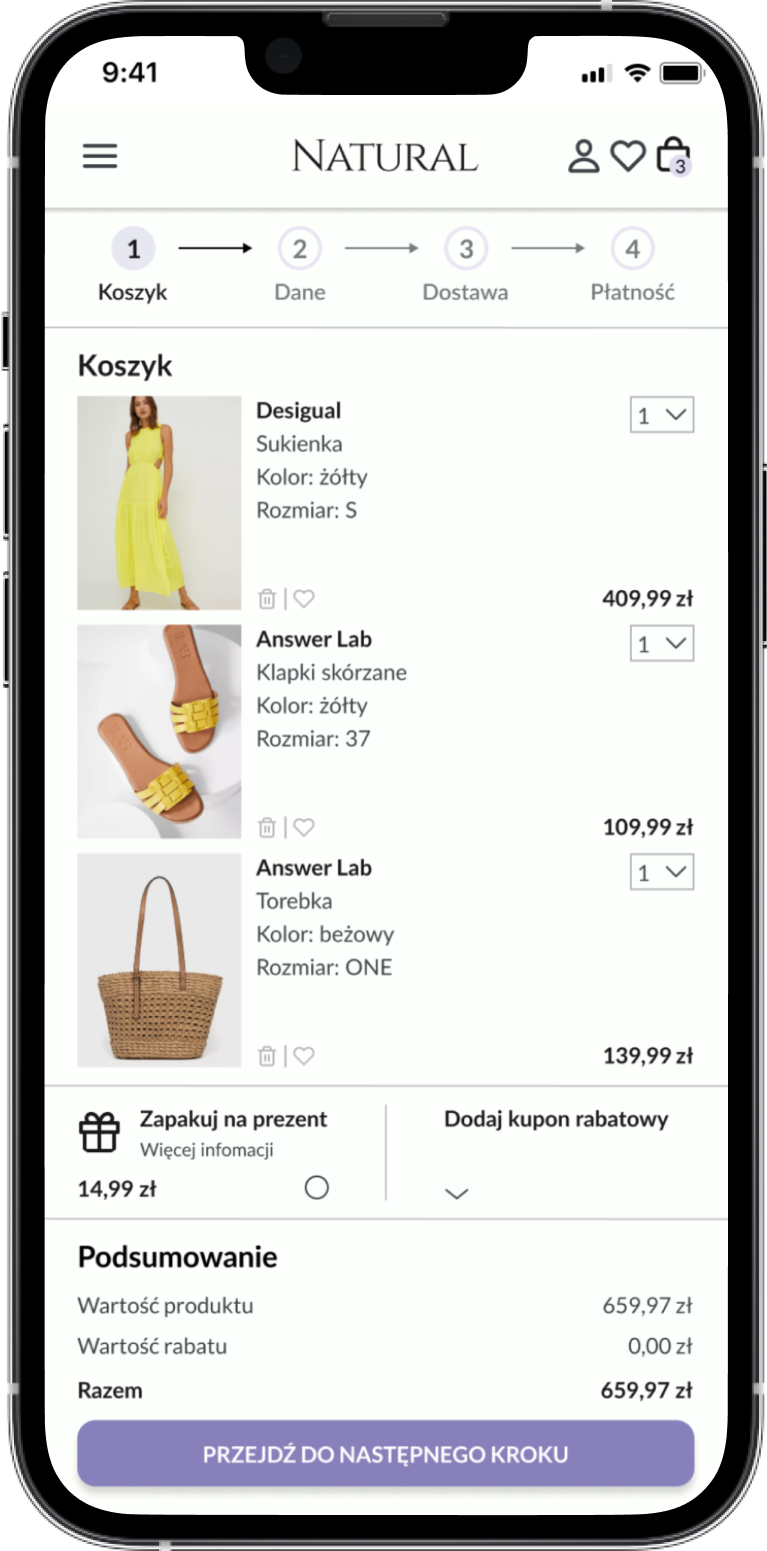Save the Torebka to favorites
Screen dimensions: 767x1551
[x=304, y=1055]
